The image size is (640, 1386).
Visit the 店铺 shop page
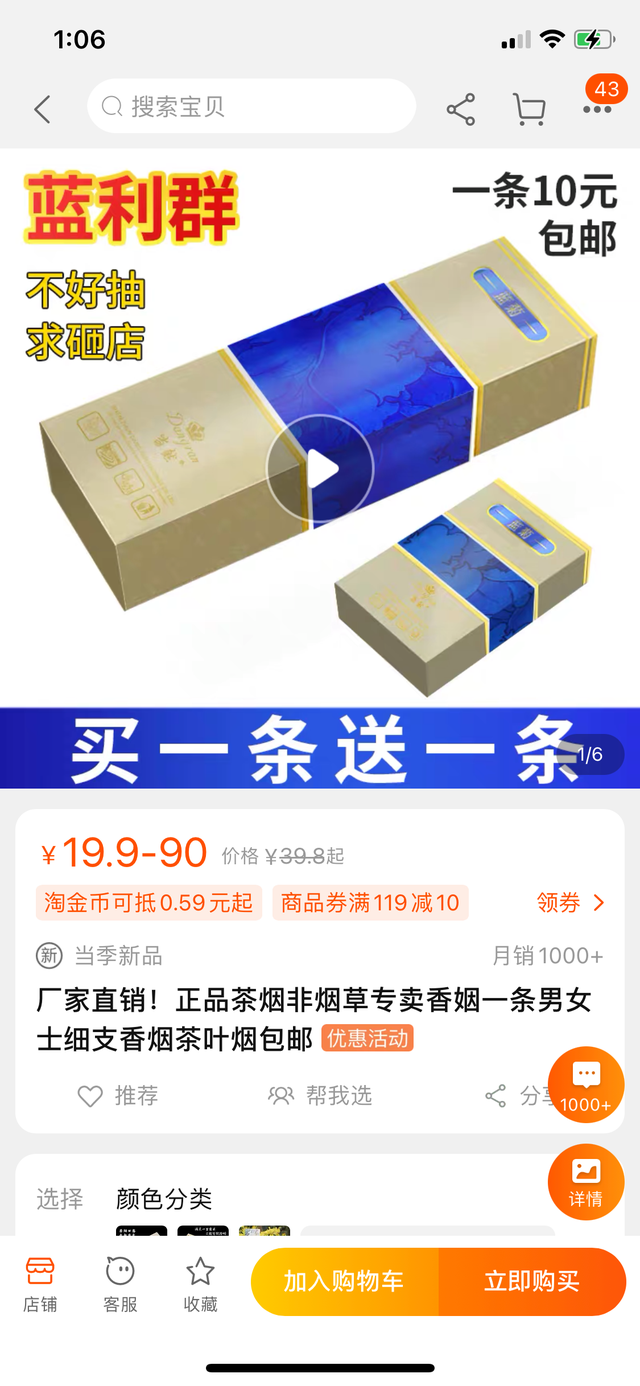(x=40, y=1285)
